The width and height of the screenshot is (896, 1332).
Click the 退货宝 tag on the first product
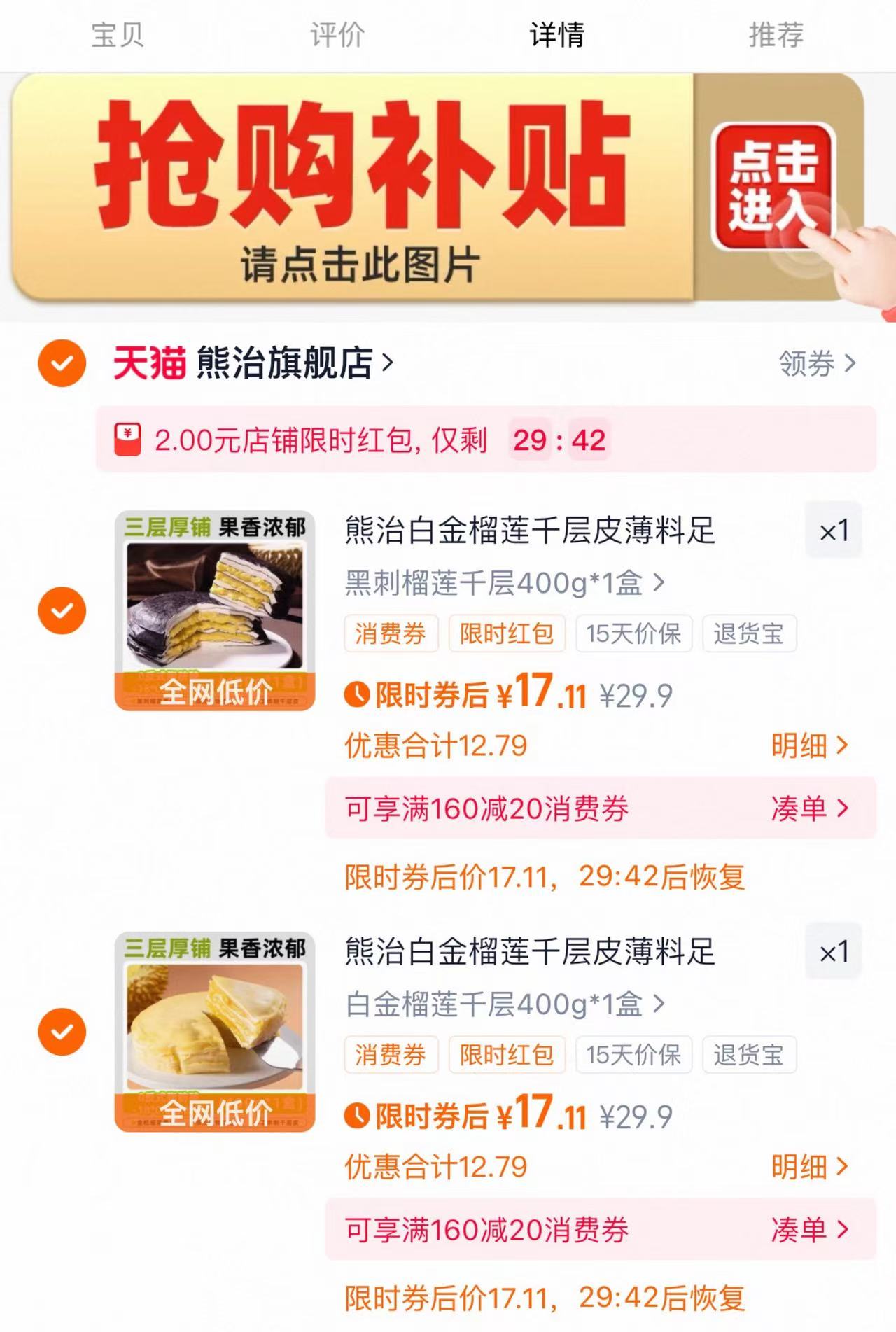(x=750, y=633)
